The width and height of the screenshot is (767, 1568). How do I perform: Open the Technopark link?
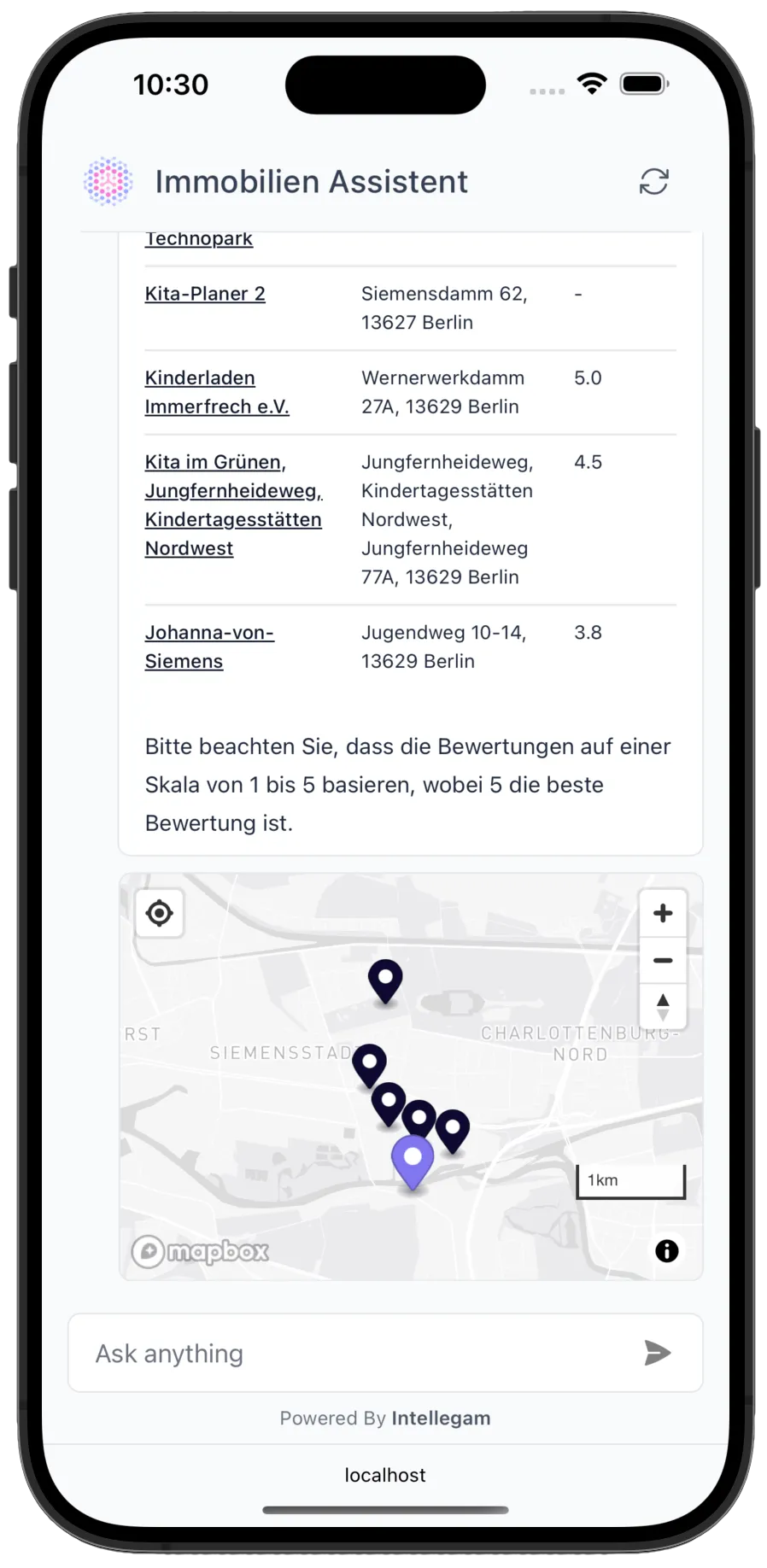tap(199, 239)
